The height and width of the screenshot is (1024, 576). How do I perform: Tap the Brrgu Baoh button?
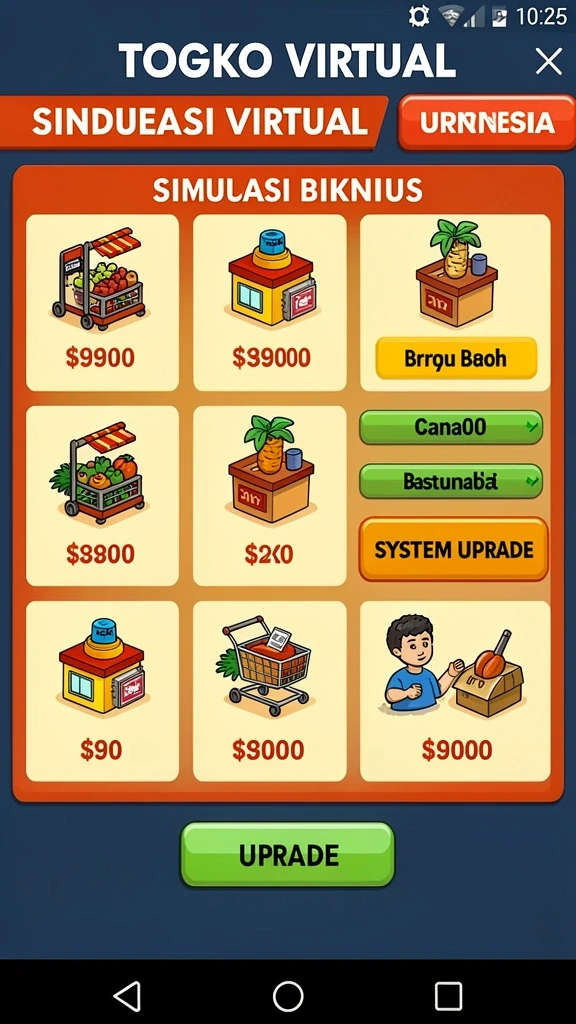coord(456,358)
